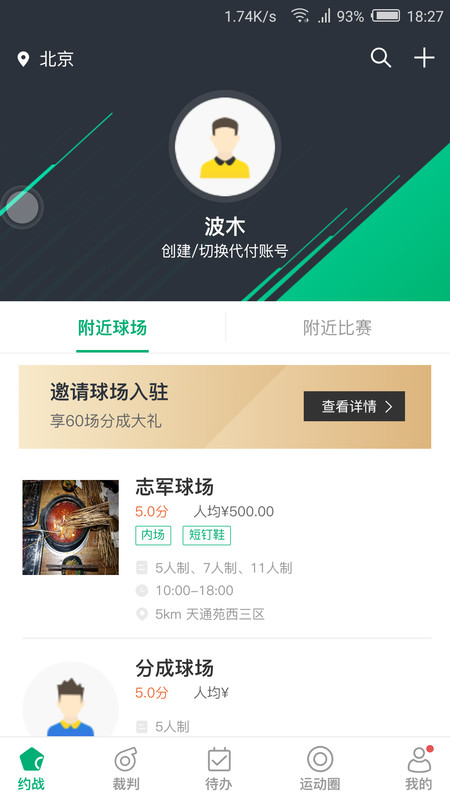Tap the plus icon to add
Viewport: 450px width, 800px height.
click(424, 58)
